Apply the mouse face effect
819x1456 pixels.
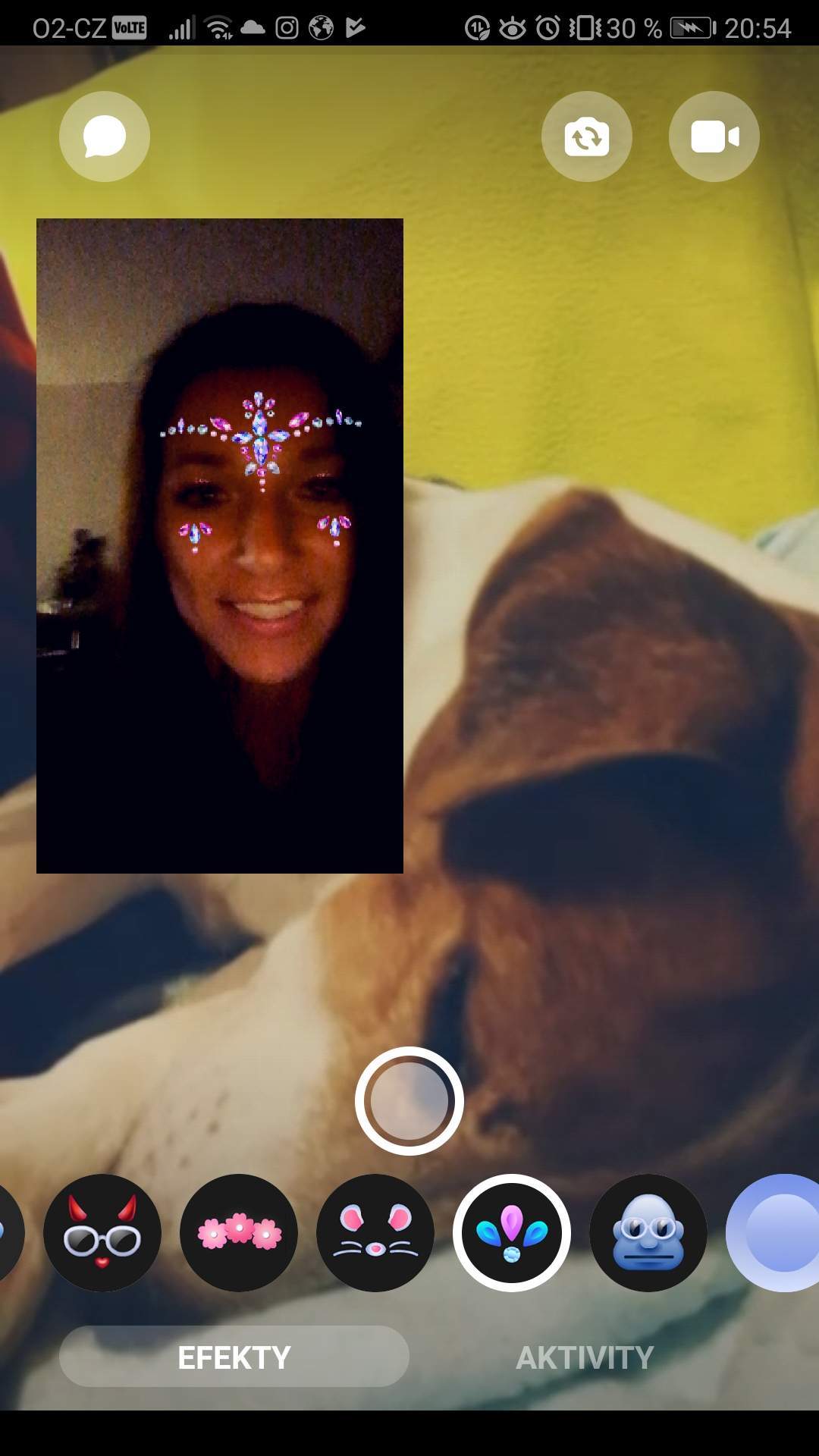(x=375, y=1233)
